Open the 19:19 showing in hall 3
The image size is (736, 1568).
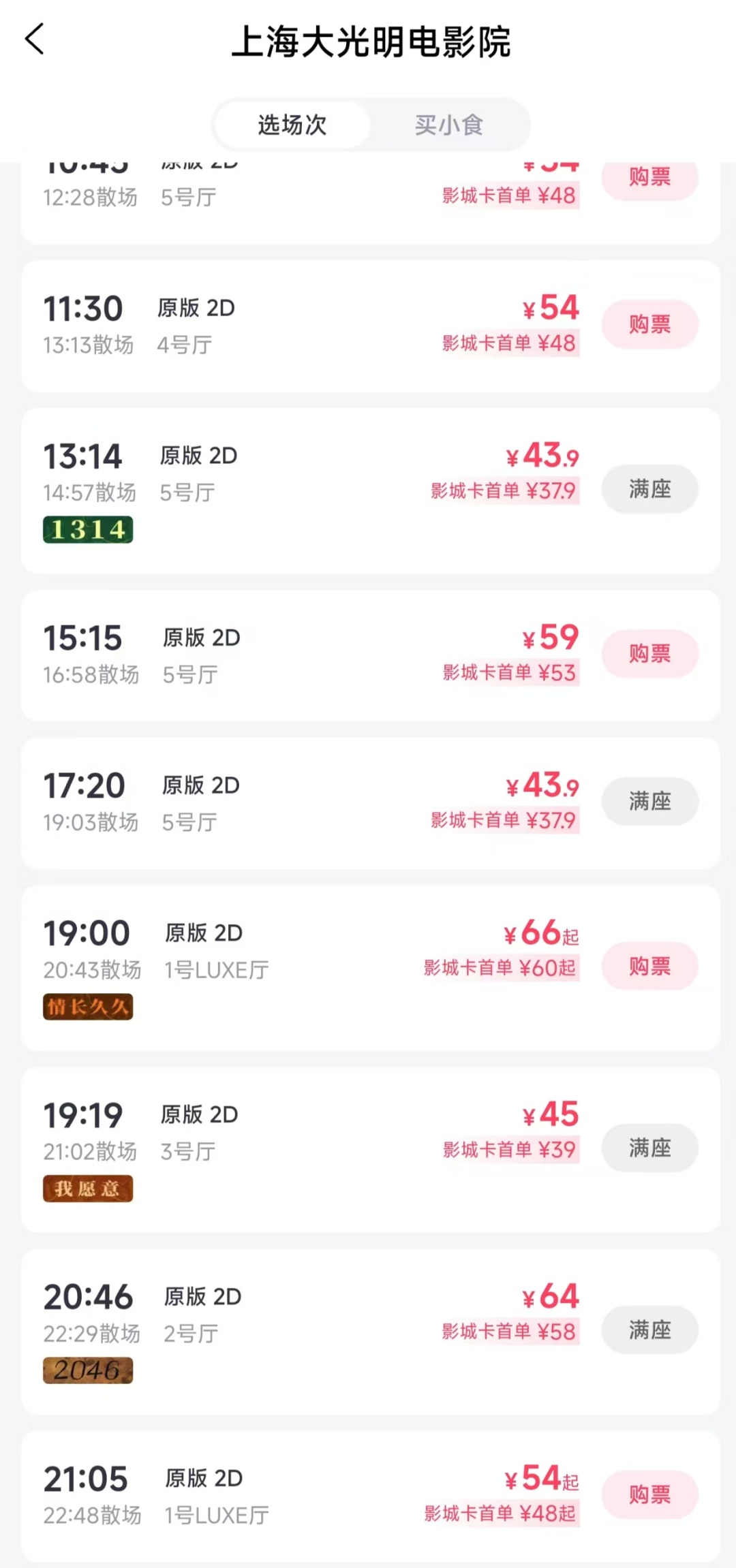(371, 1150)
